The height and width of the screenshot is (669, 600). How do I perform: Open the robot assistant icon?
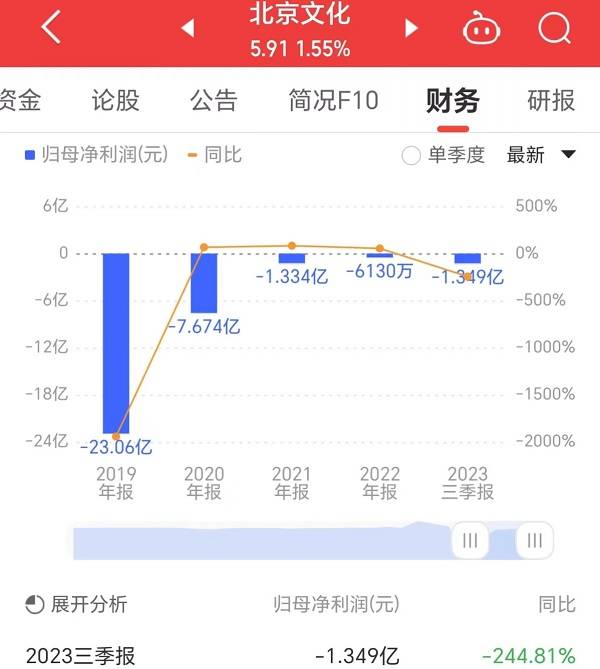tap(481, 29)
